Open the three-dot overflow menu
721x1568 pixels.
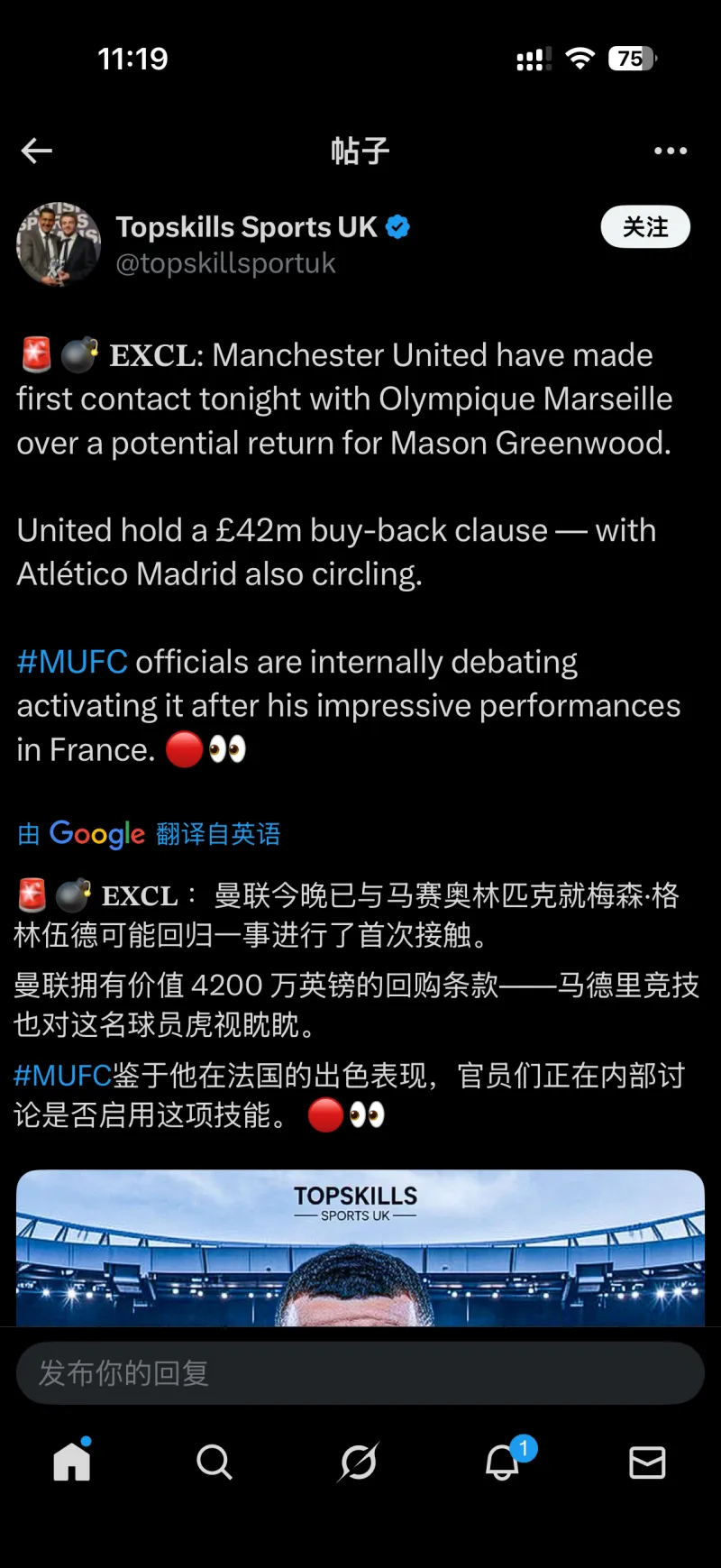tap(671, 151)
